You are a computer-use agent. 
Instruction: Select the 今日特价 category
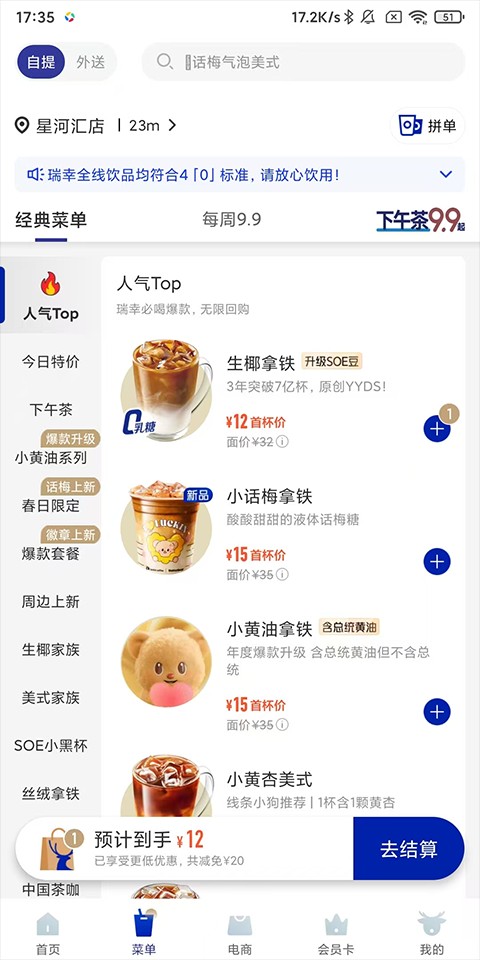coord(51,361)
